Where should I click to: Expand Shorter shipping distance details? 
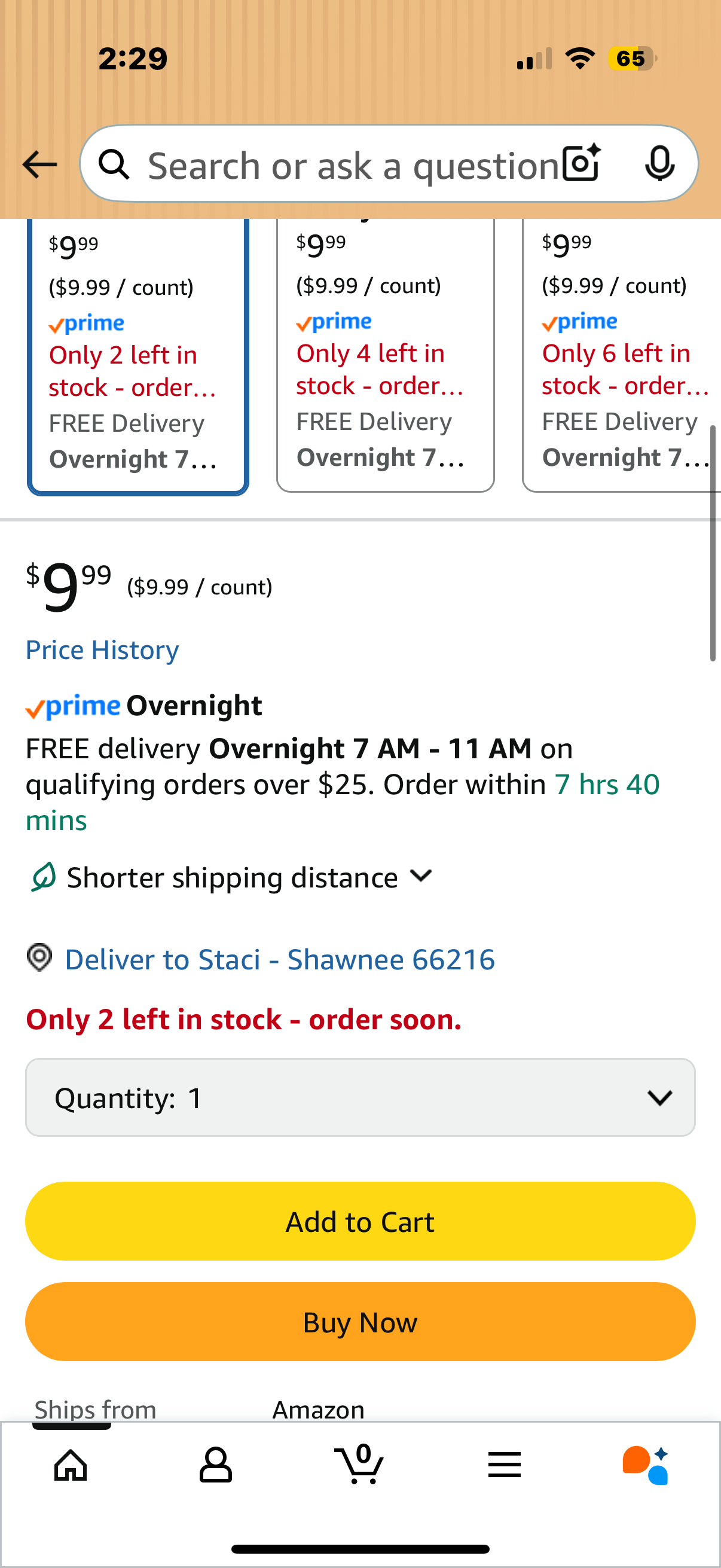[x=231, y=878]
